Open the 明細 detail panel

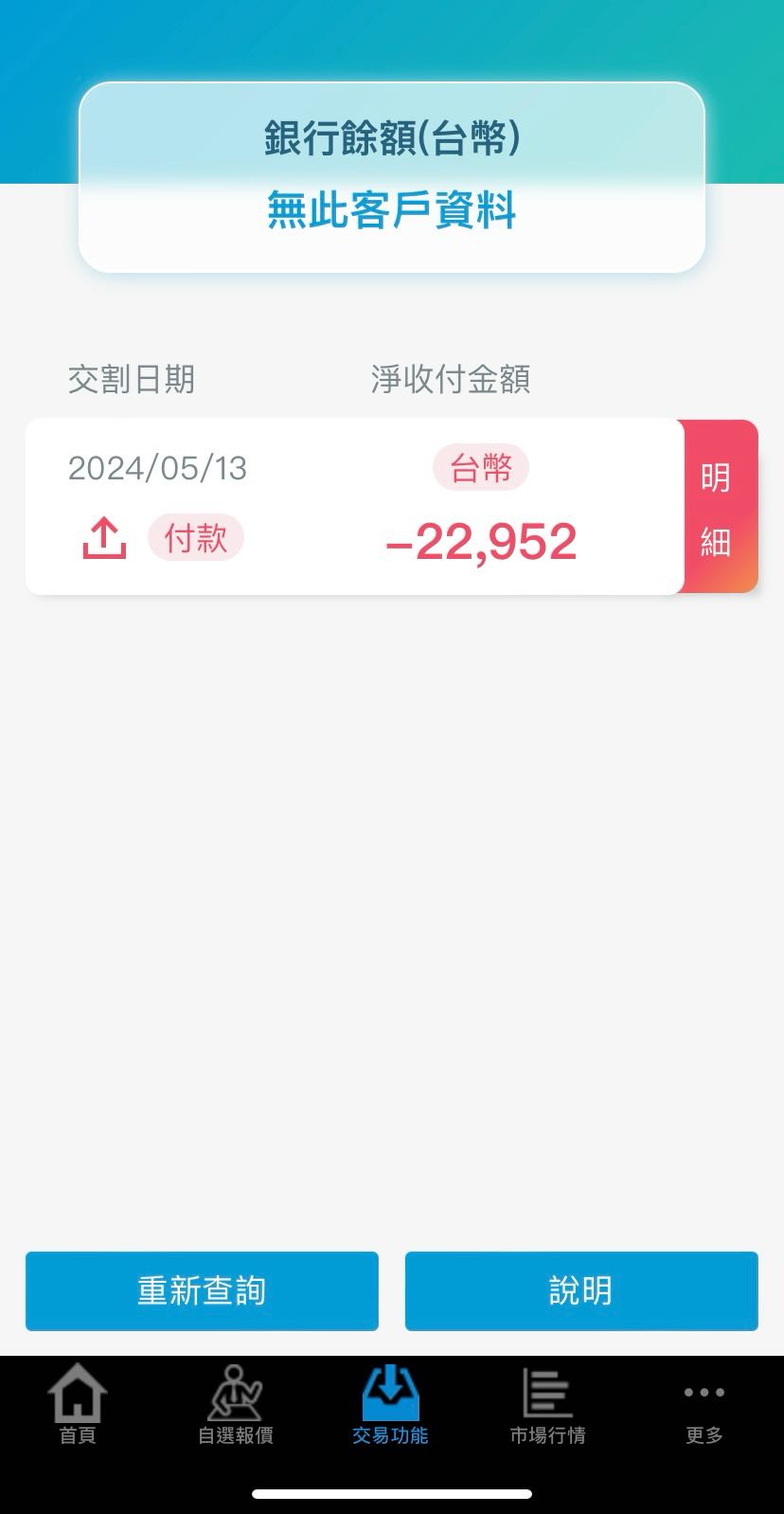point(717,507)
